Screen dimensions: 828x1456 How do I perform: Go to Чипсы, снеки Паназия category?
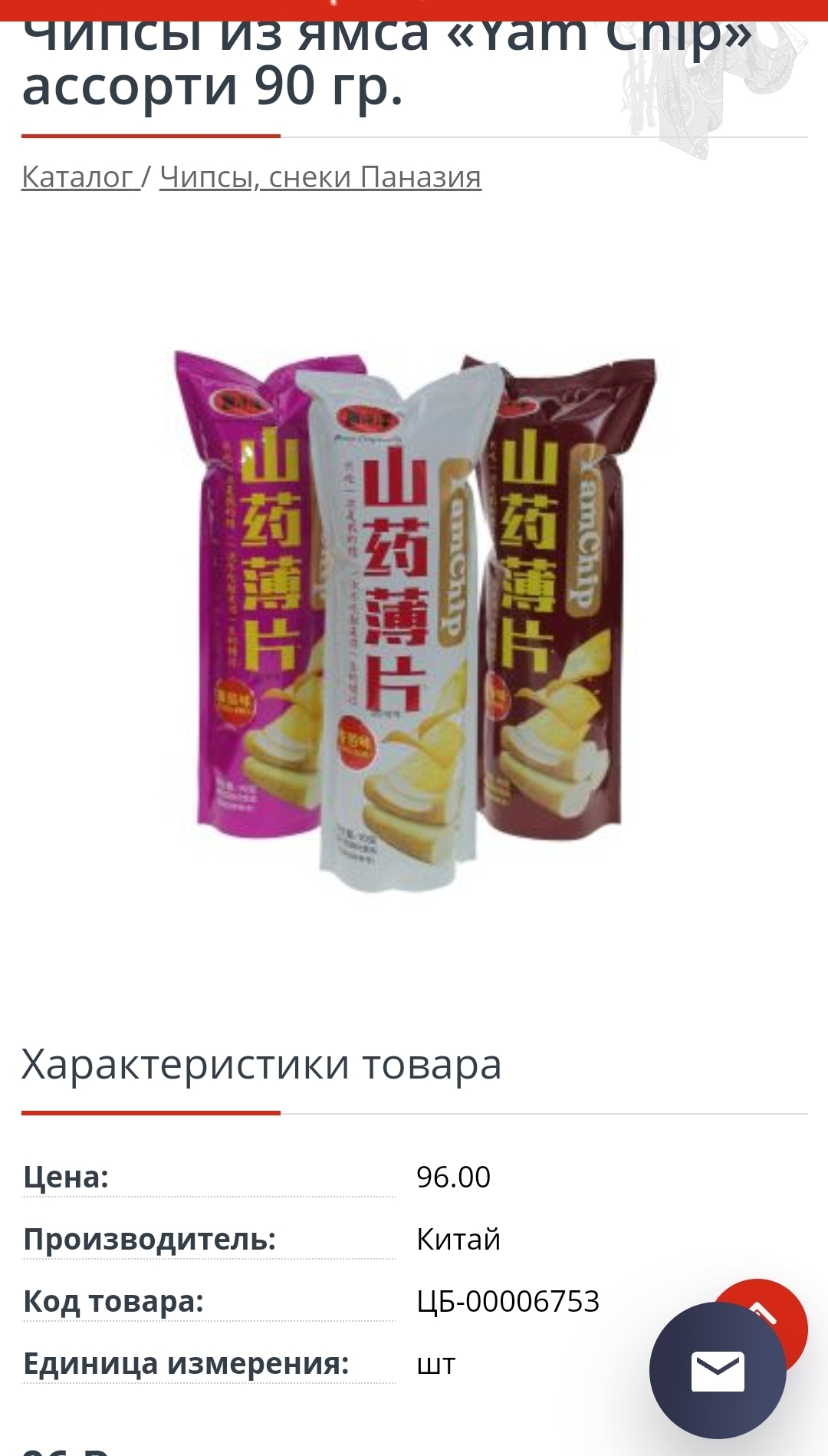tap(320, 177)
